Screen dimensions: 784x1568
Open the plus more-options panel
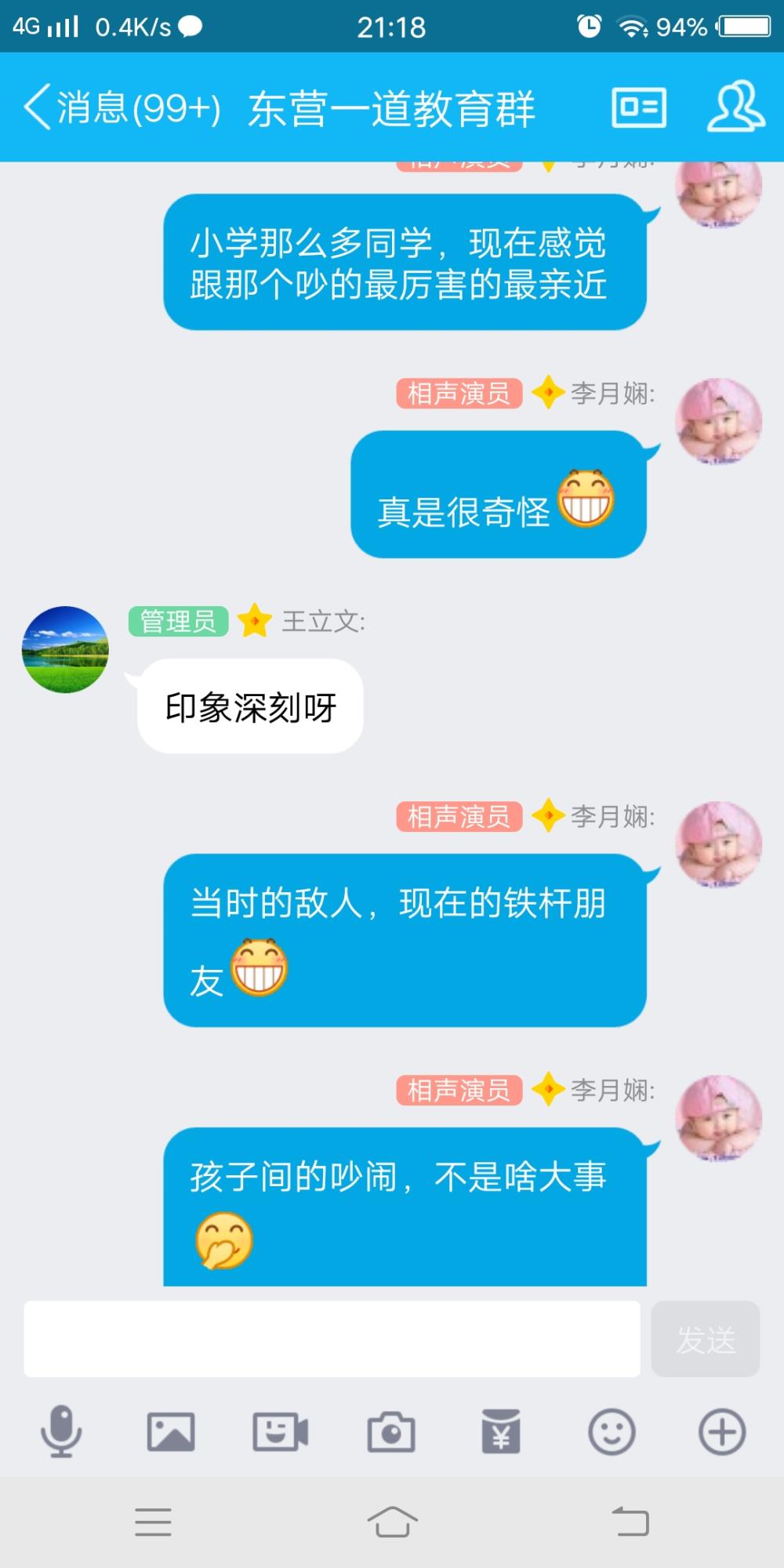[722, 1432]
